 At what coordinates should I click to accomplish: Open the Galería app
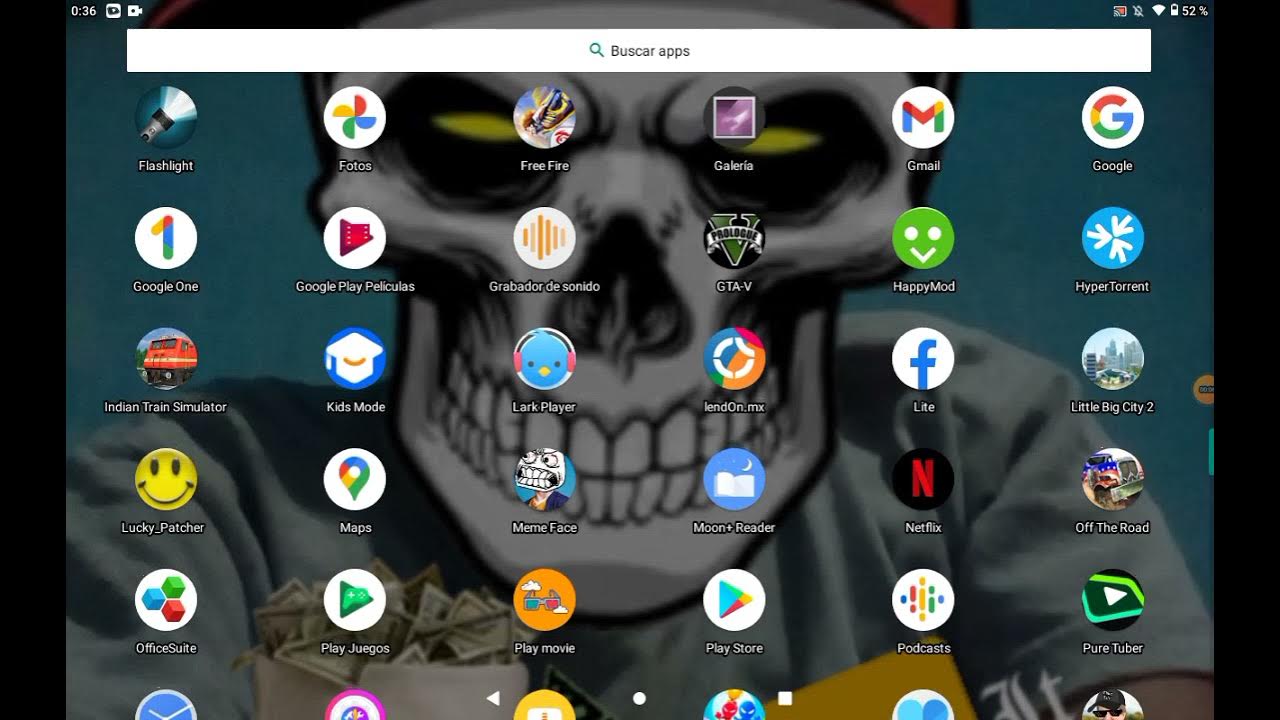point(734,118)
